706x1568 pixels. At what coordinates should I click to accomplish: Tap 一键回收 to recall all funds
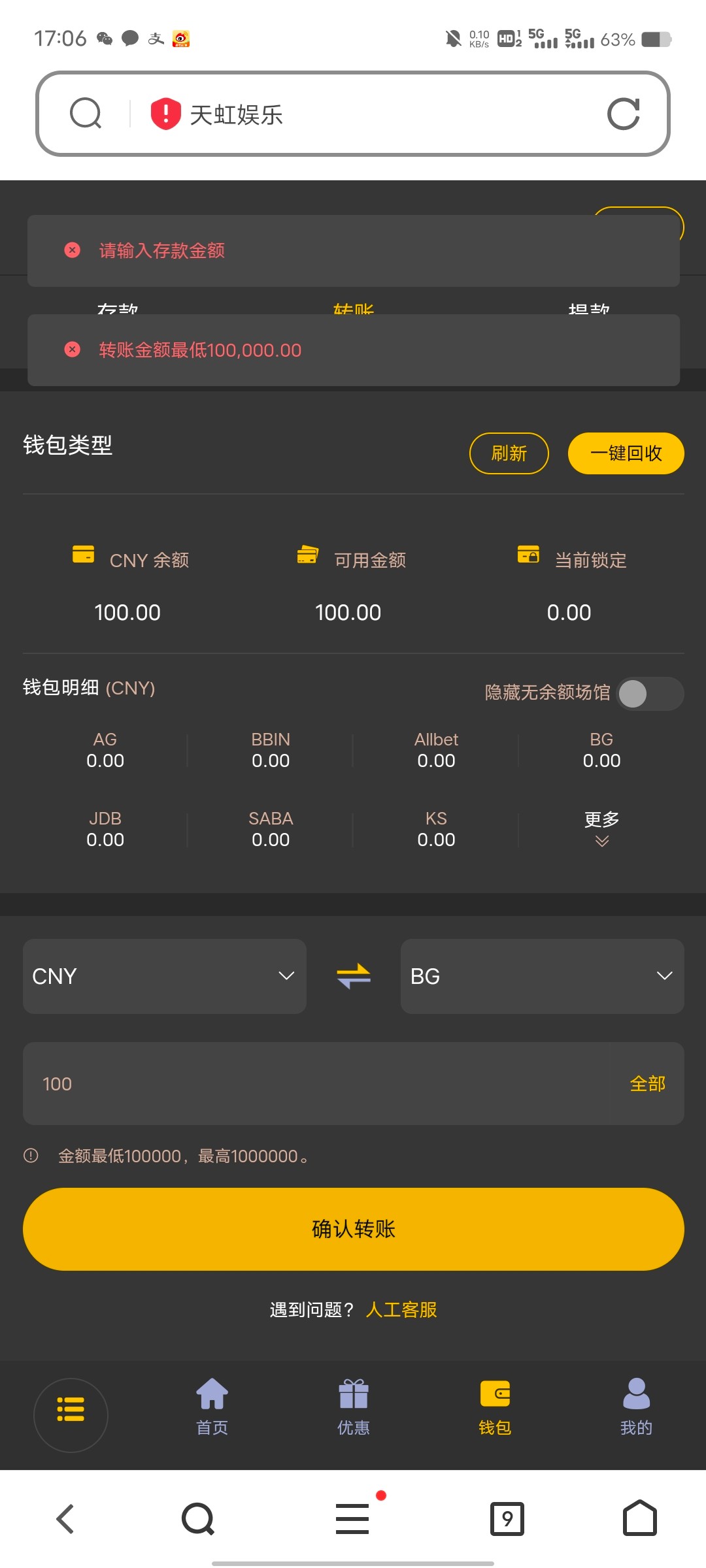[x=626, y=453]
